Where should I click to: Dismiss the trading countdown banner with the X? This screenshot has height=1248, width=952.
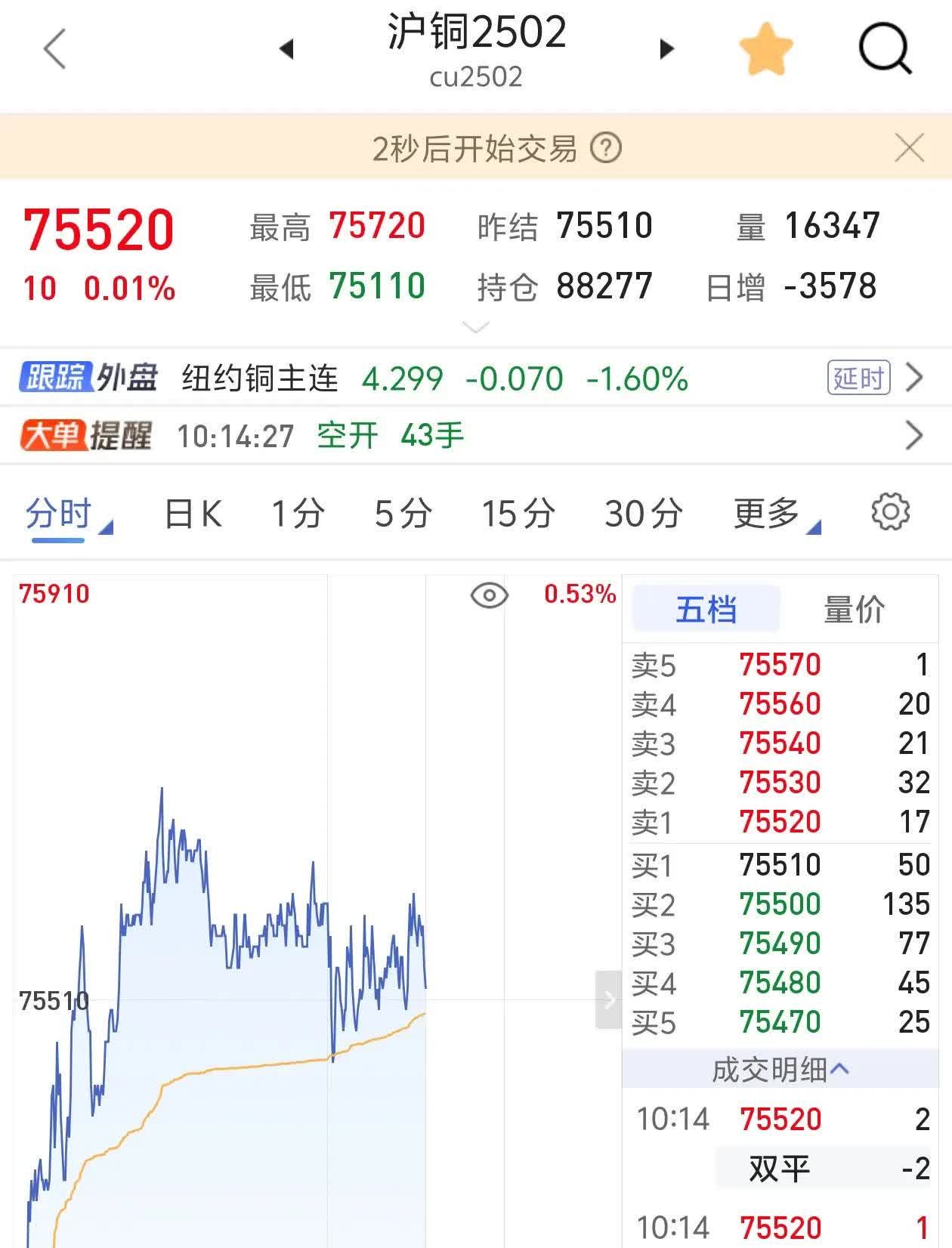click(x=910, y=149)
